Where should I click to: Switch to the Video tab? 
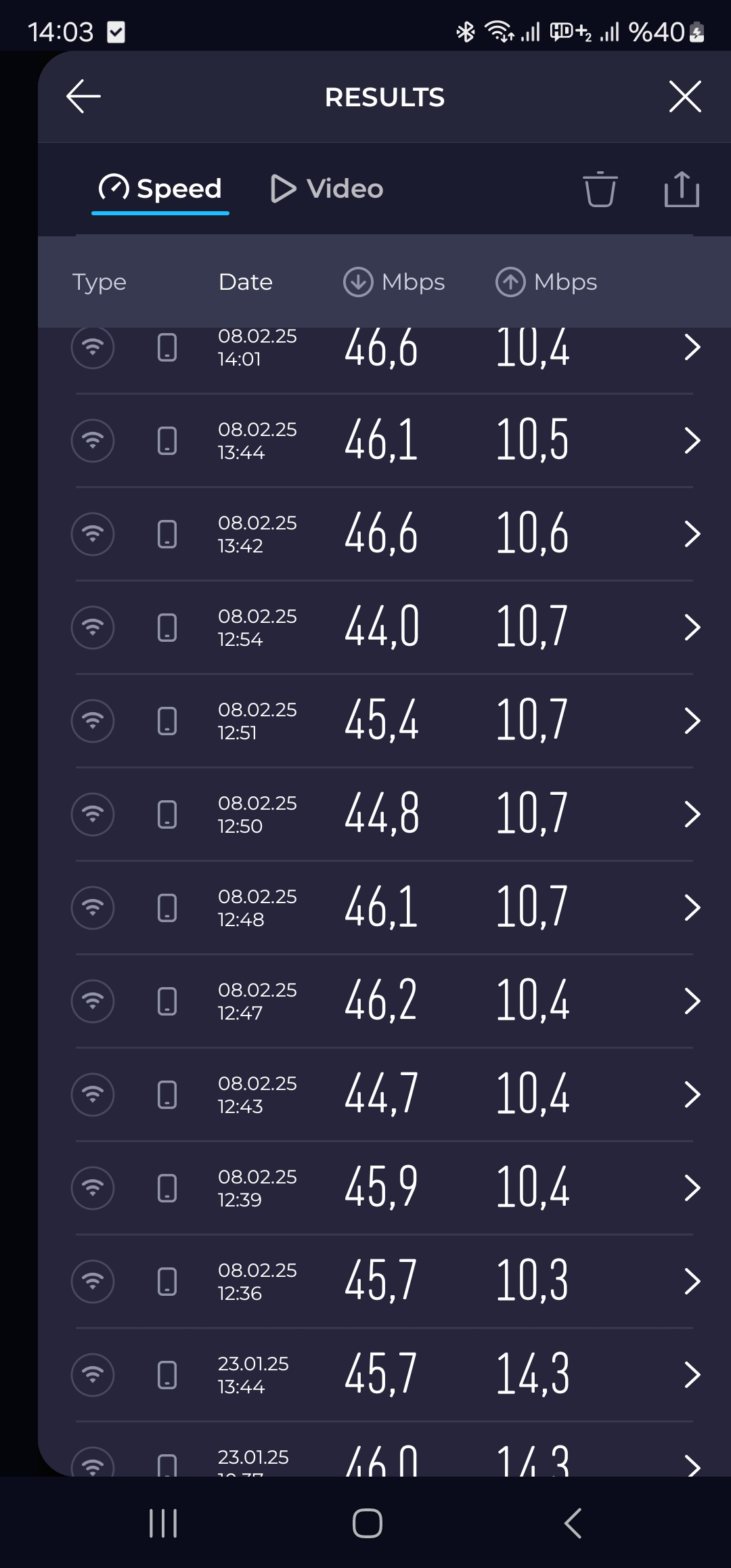click(x=327, y=189)
